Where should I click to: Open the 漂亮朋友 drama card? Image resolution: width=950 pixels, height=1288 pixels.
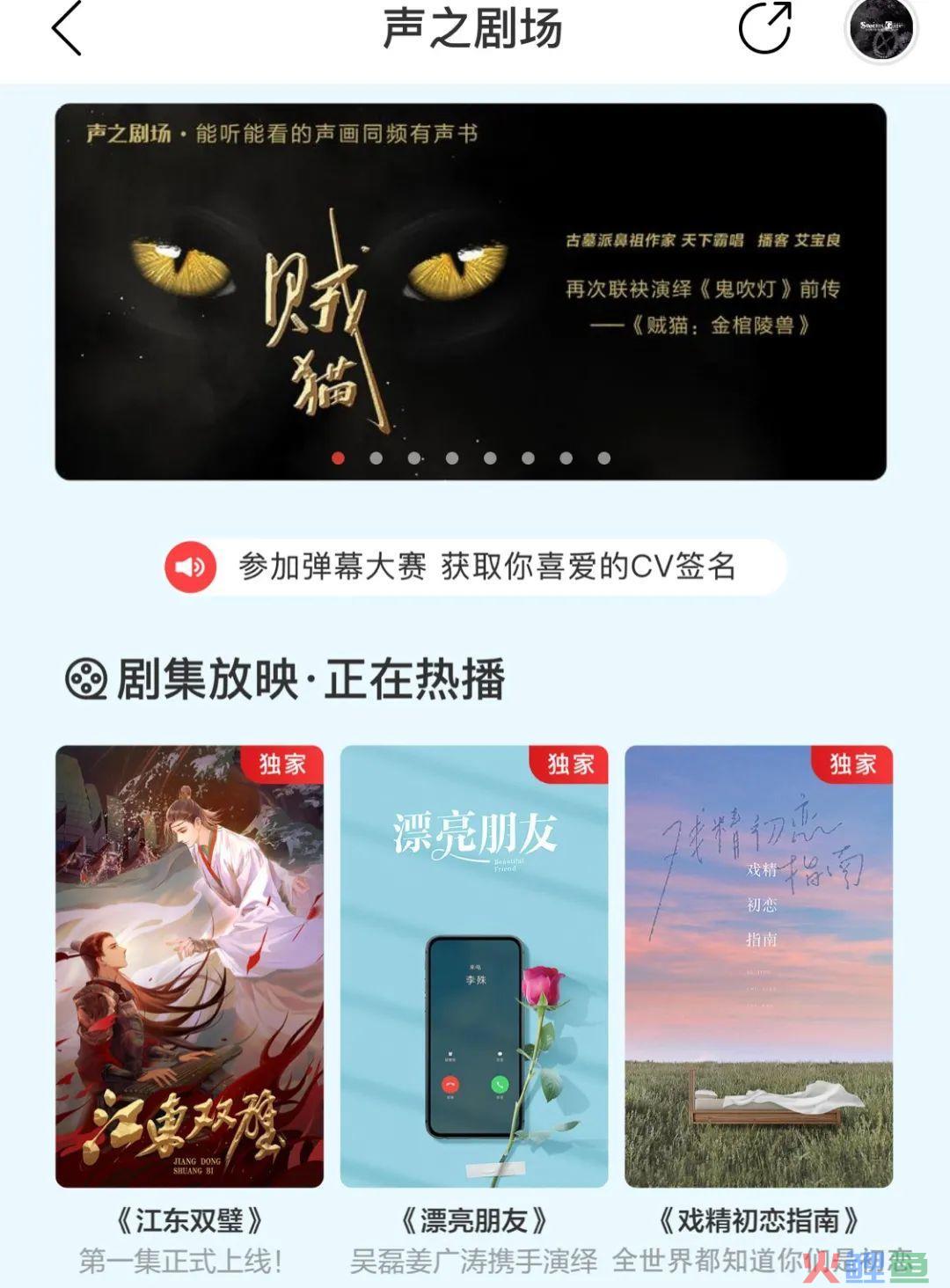474,966
